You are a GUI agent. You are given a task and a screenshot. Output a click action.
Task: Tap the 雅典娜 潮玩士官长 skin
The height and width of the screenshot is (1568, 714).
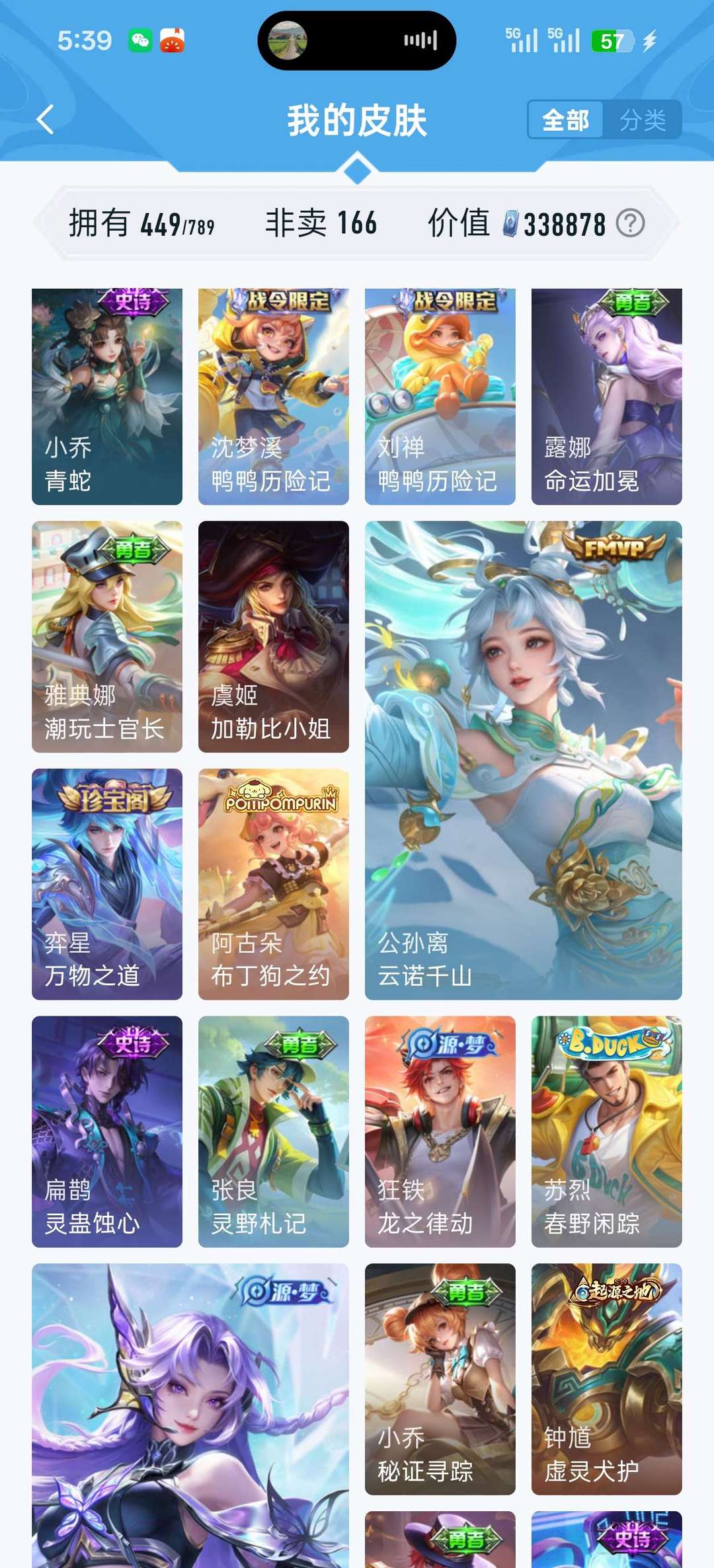click(x=107, y=636)
